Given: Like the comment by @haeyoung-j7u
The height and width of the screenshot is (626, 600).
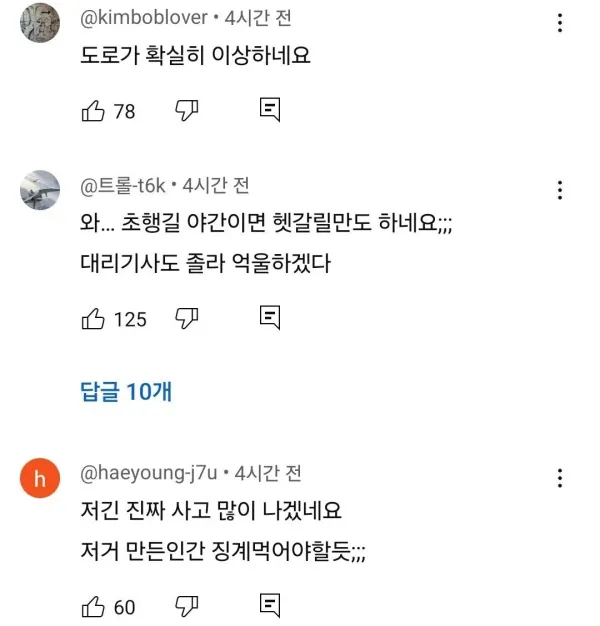Looking at the screenshot, I should [x=93, y=606].
